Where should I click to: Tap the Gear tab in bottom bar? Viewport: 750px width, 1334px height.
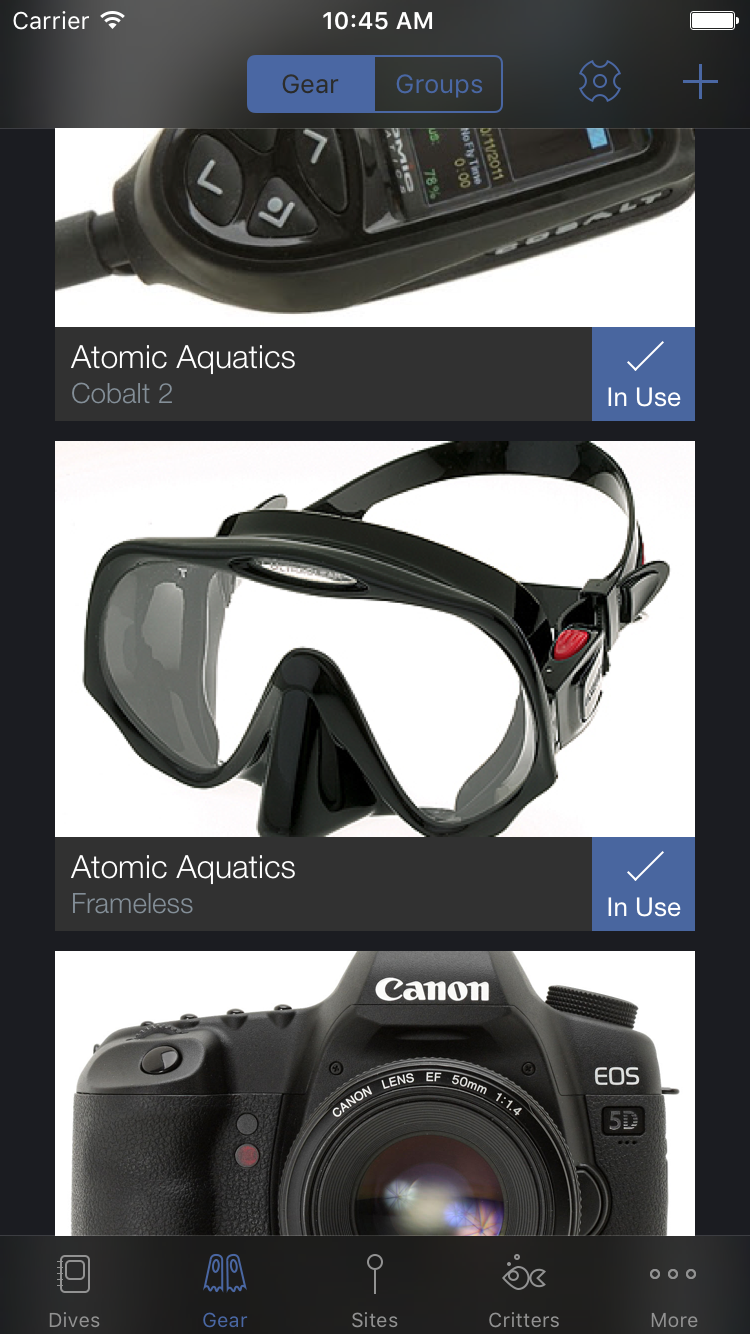225,1290
